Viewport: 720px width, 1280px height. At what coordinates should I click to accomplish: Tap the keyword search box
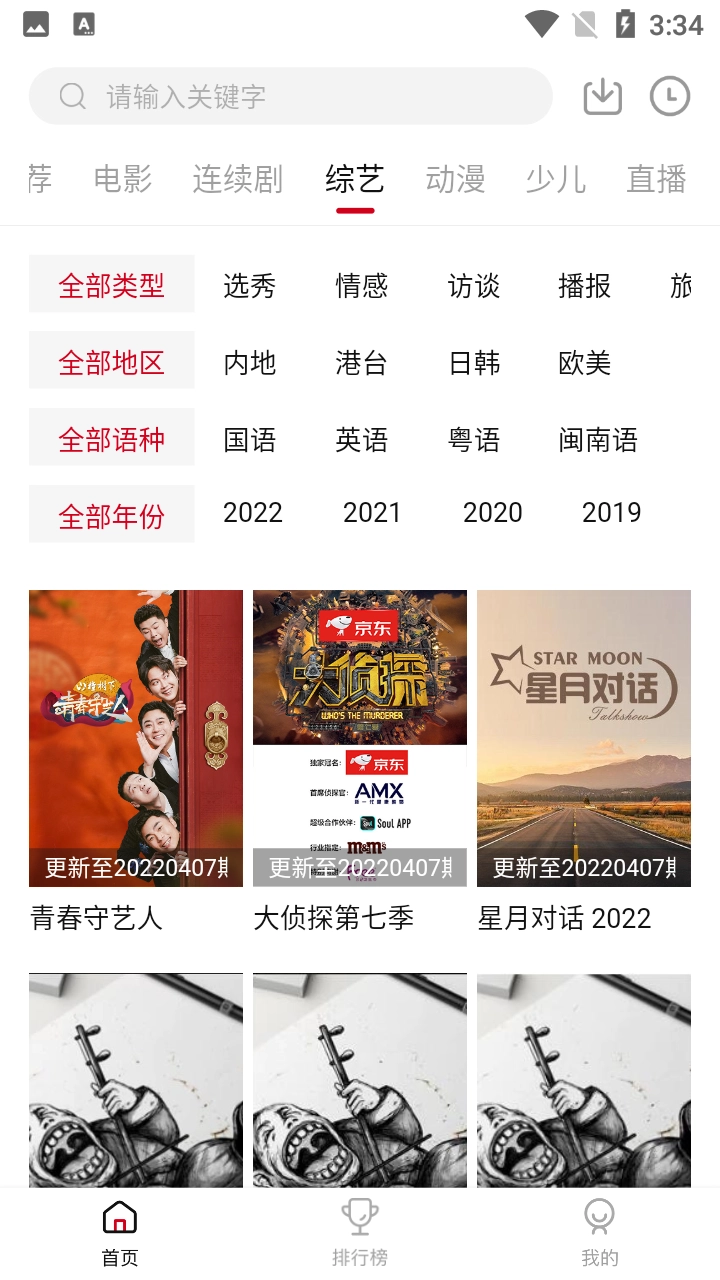pyautogui.click(x=290, y=97)
